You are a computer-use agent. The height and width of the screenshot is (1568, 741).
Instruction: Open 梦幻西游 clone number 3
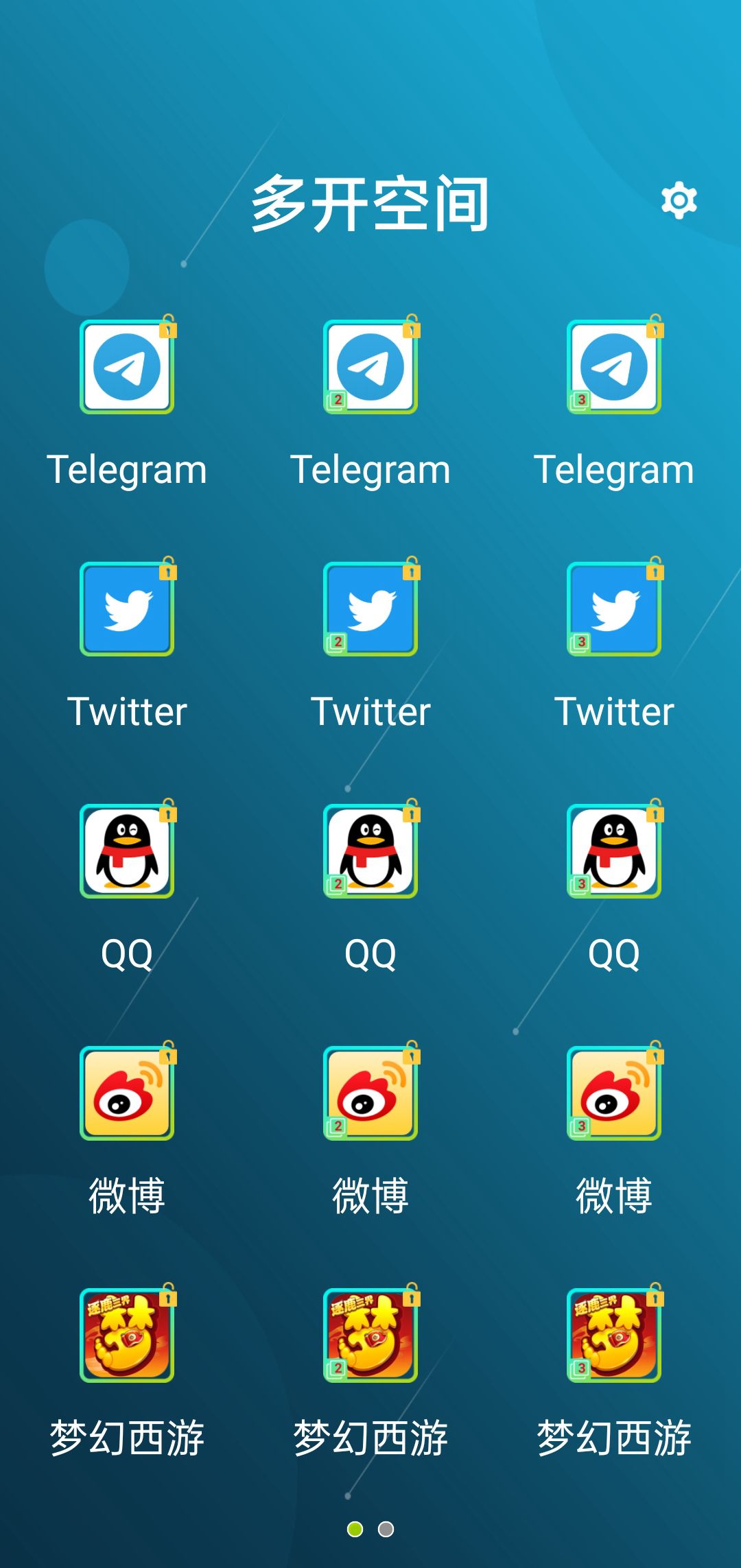pos(614,1336)
